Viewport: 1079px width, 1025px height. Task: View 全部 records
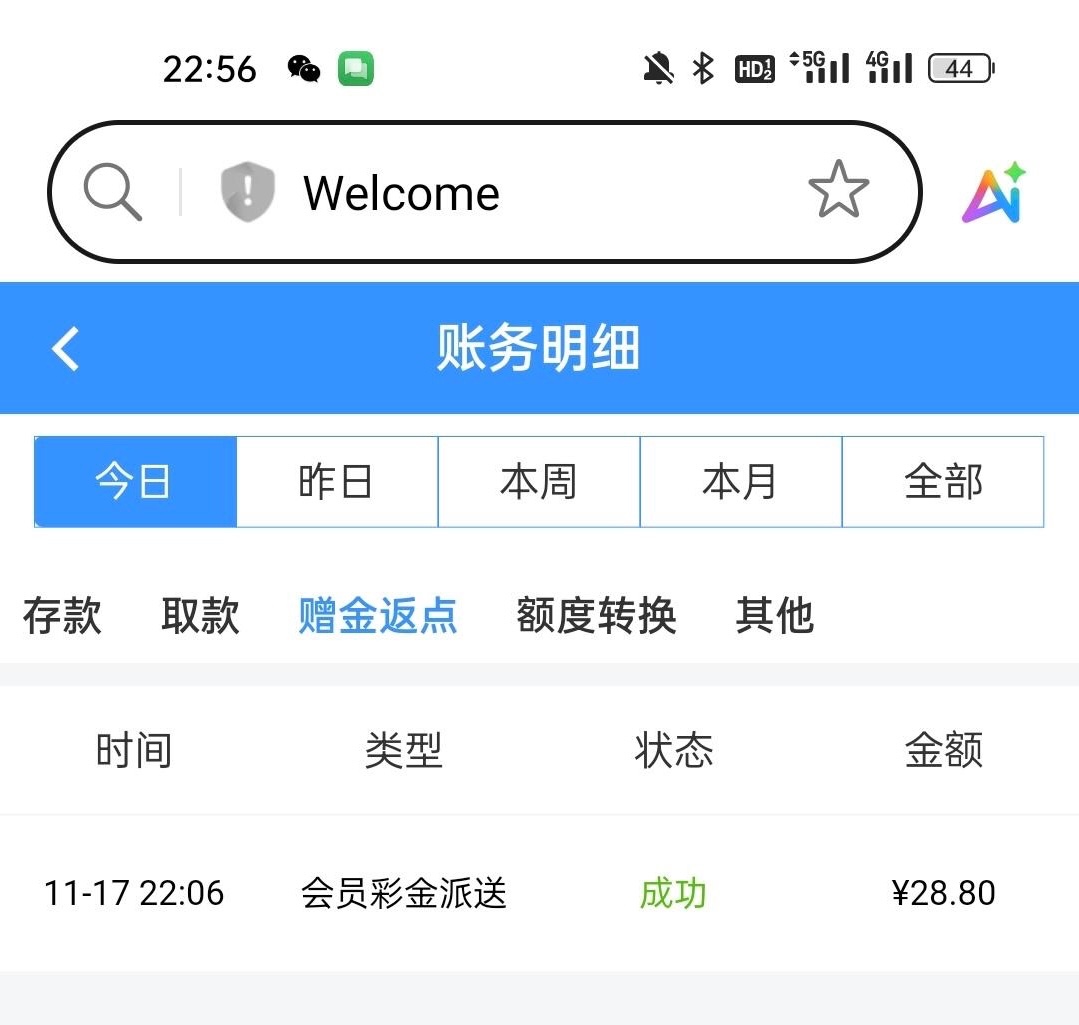[x=943, y=482]
